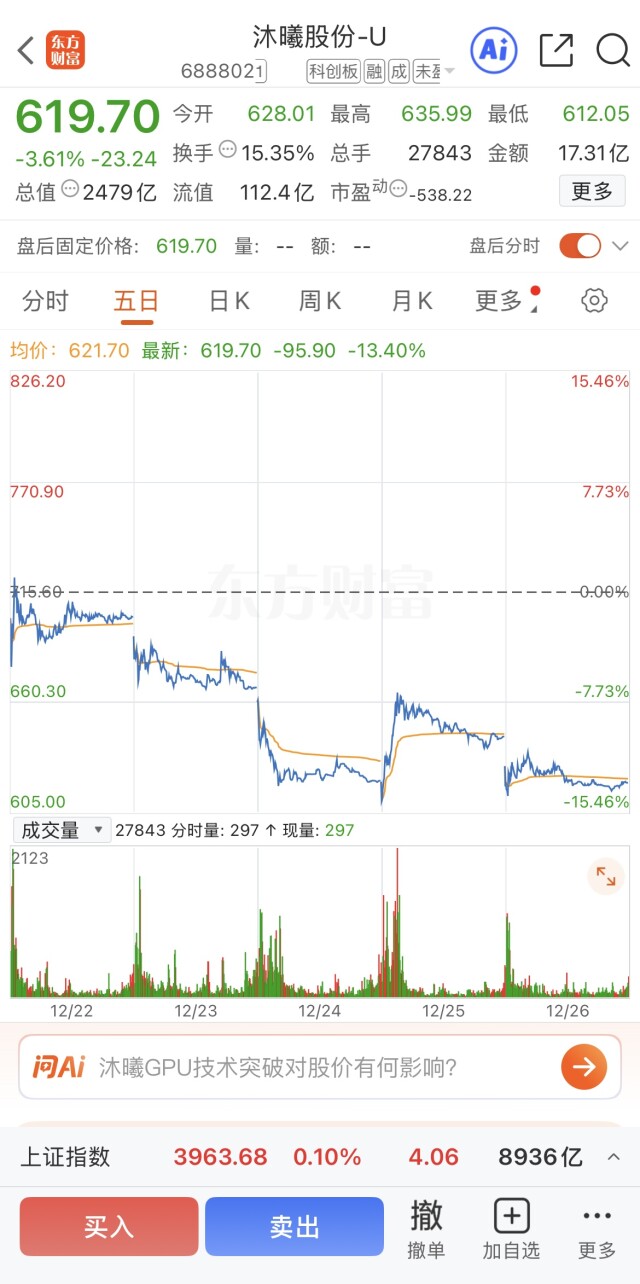Viewport: 640px width, 1284px height.
Task: Tap the blue 卖出 button
Action: coord(295,1226)
